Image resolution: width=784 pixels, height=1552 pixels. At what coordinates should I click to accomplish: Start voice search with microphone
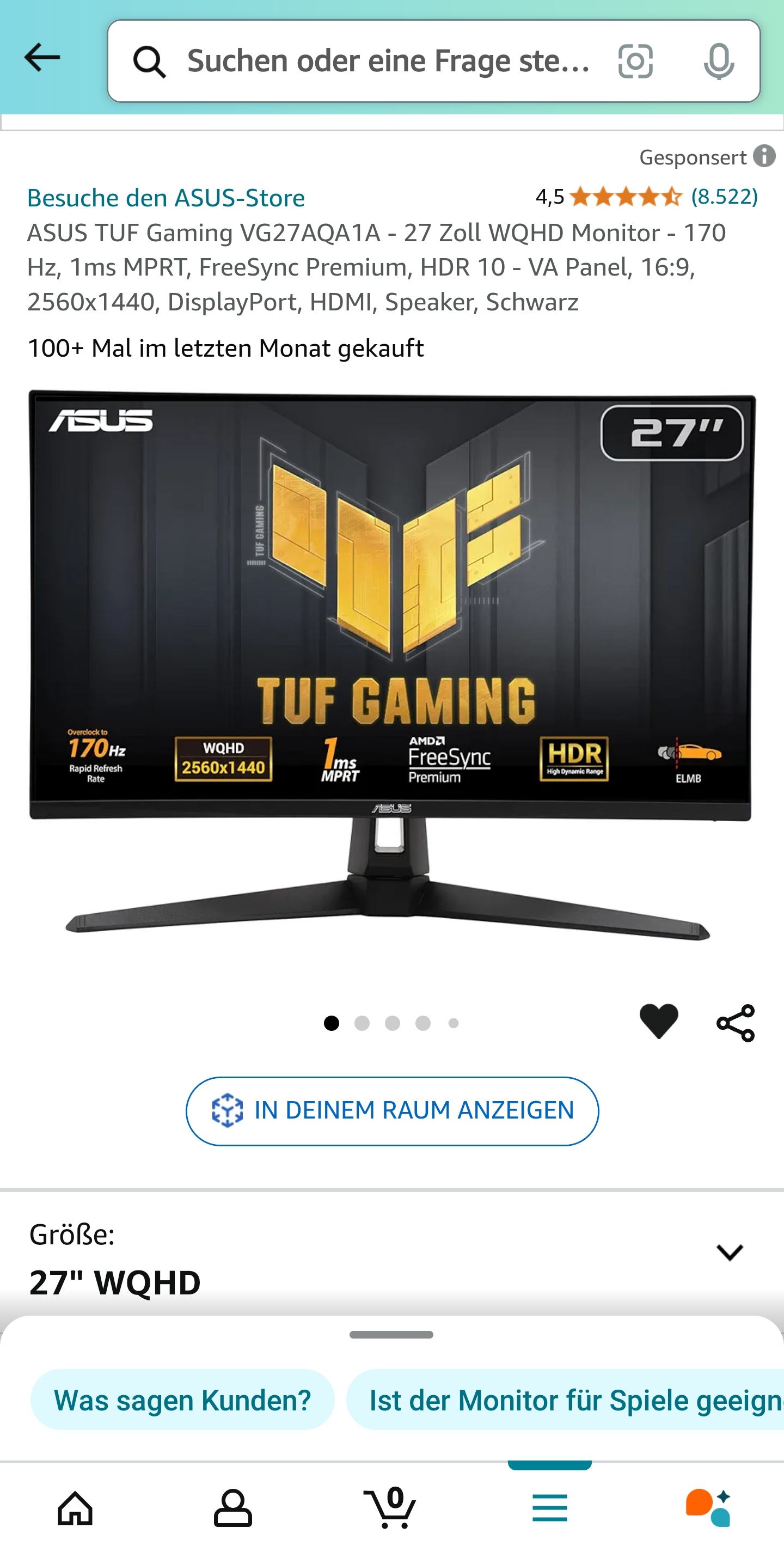point(718,61)
